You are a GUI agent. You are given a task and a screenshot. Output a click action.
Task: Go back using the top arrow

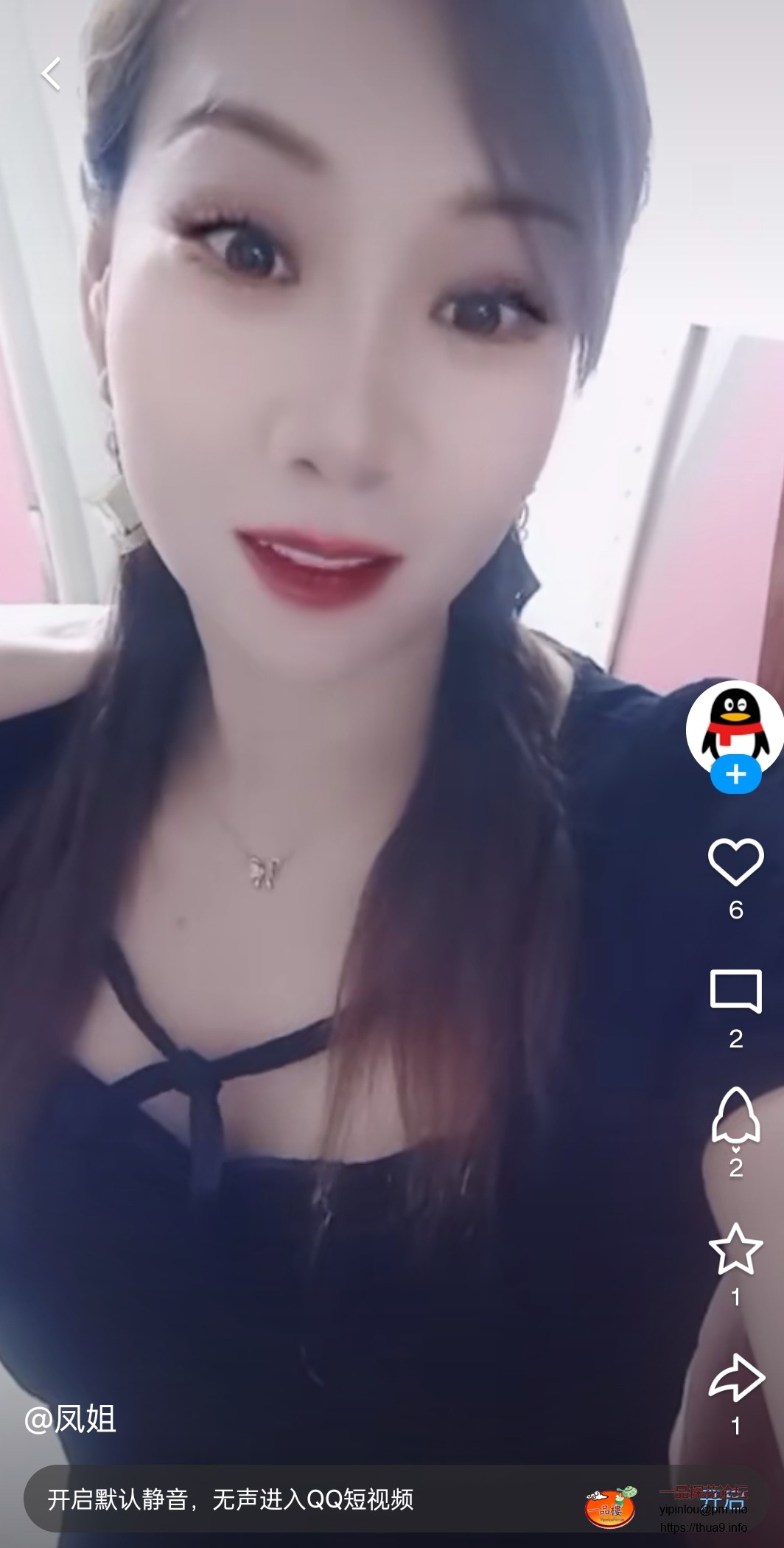click(x=51, y=74)
